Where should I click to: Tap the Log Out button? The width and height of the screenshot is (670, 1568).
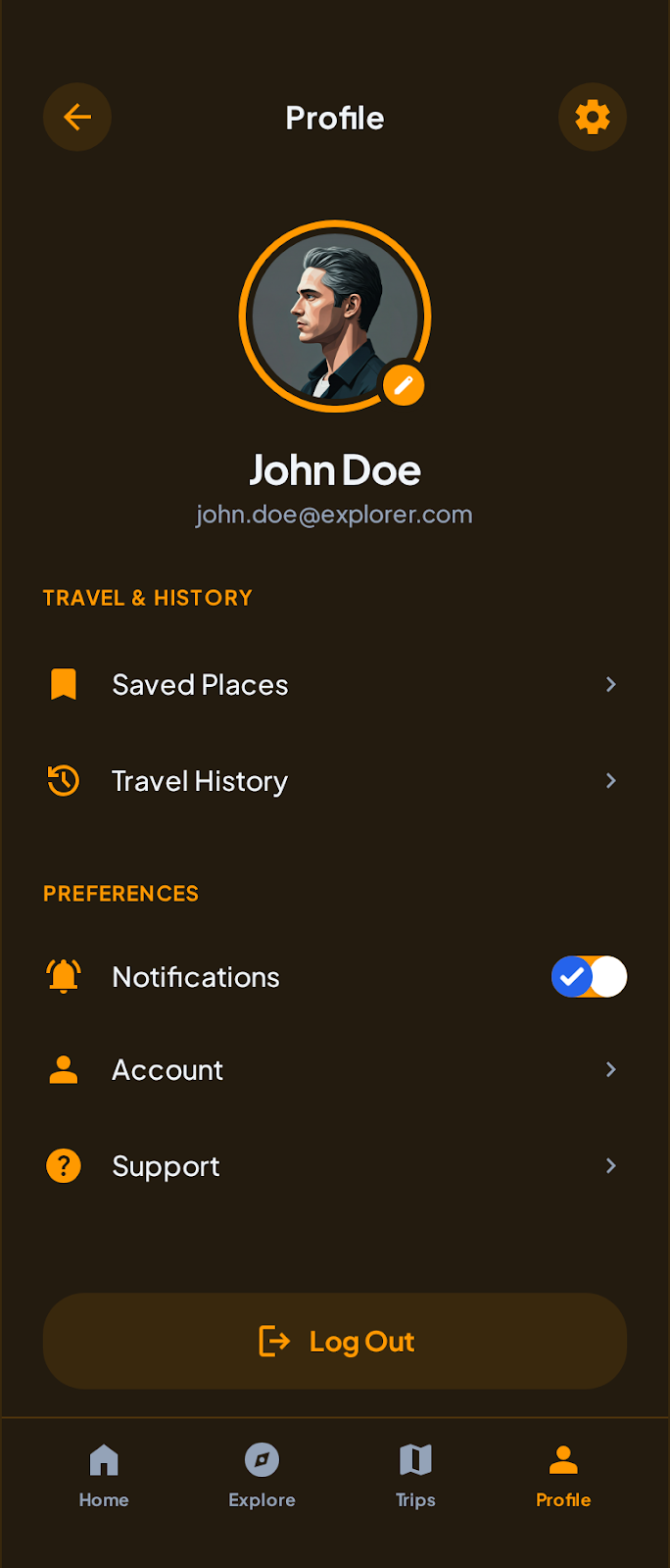[x=334, y=1341]
